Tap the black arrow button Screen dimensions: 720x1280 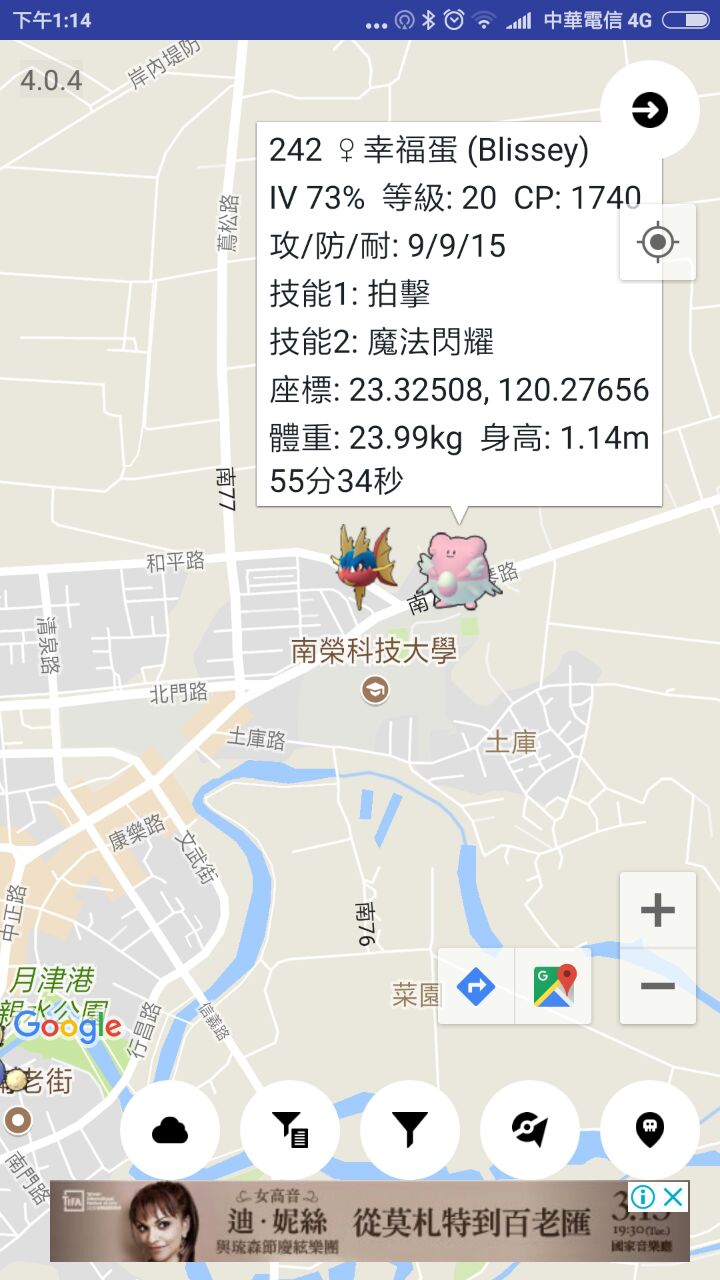tap(650, 110)
